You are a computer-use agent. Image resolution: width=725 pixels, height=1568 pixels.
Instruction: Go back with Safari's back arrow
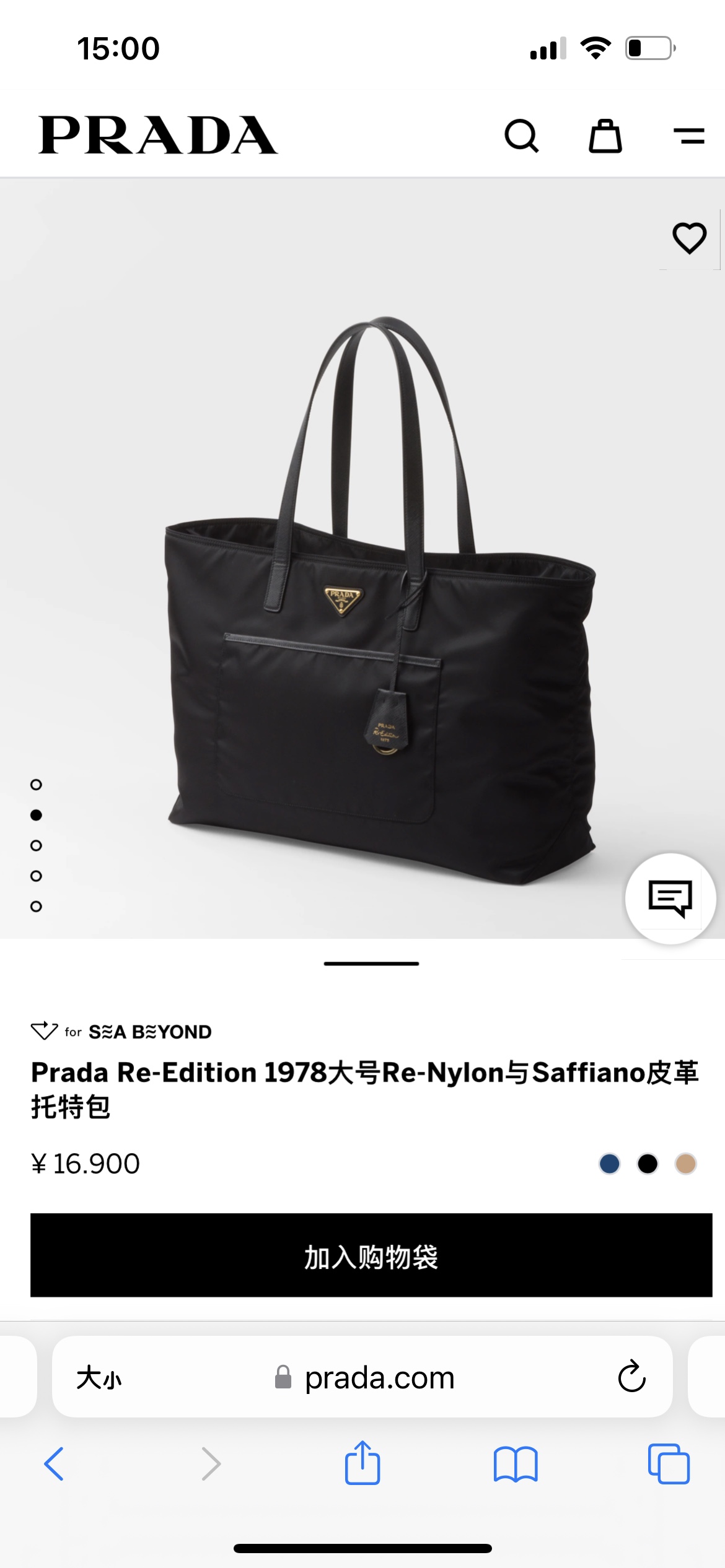click(54, 1464)
